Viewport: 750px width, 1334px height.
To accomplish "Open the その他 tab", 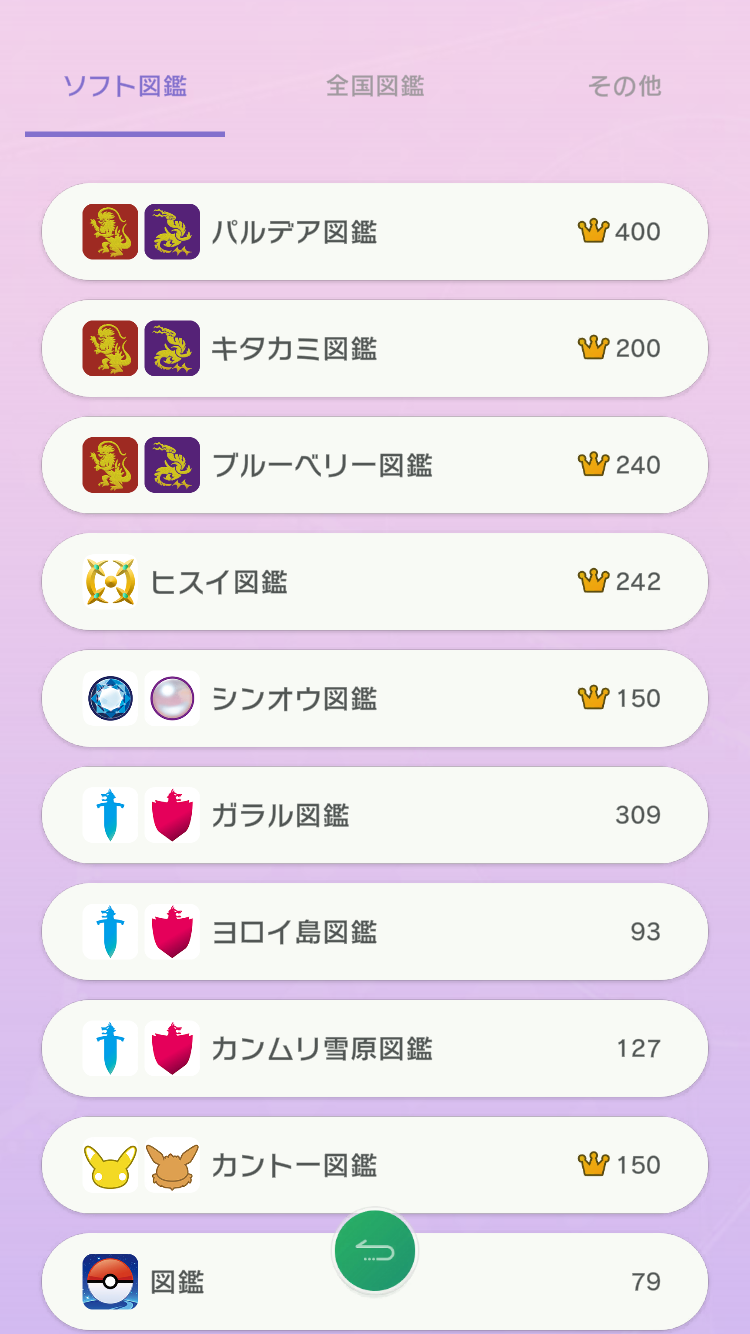I will coord(624,86).
